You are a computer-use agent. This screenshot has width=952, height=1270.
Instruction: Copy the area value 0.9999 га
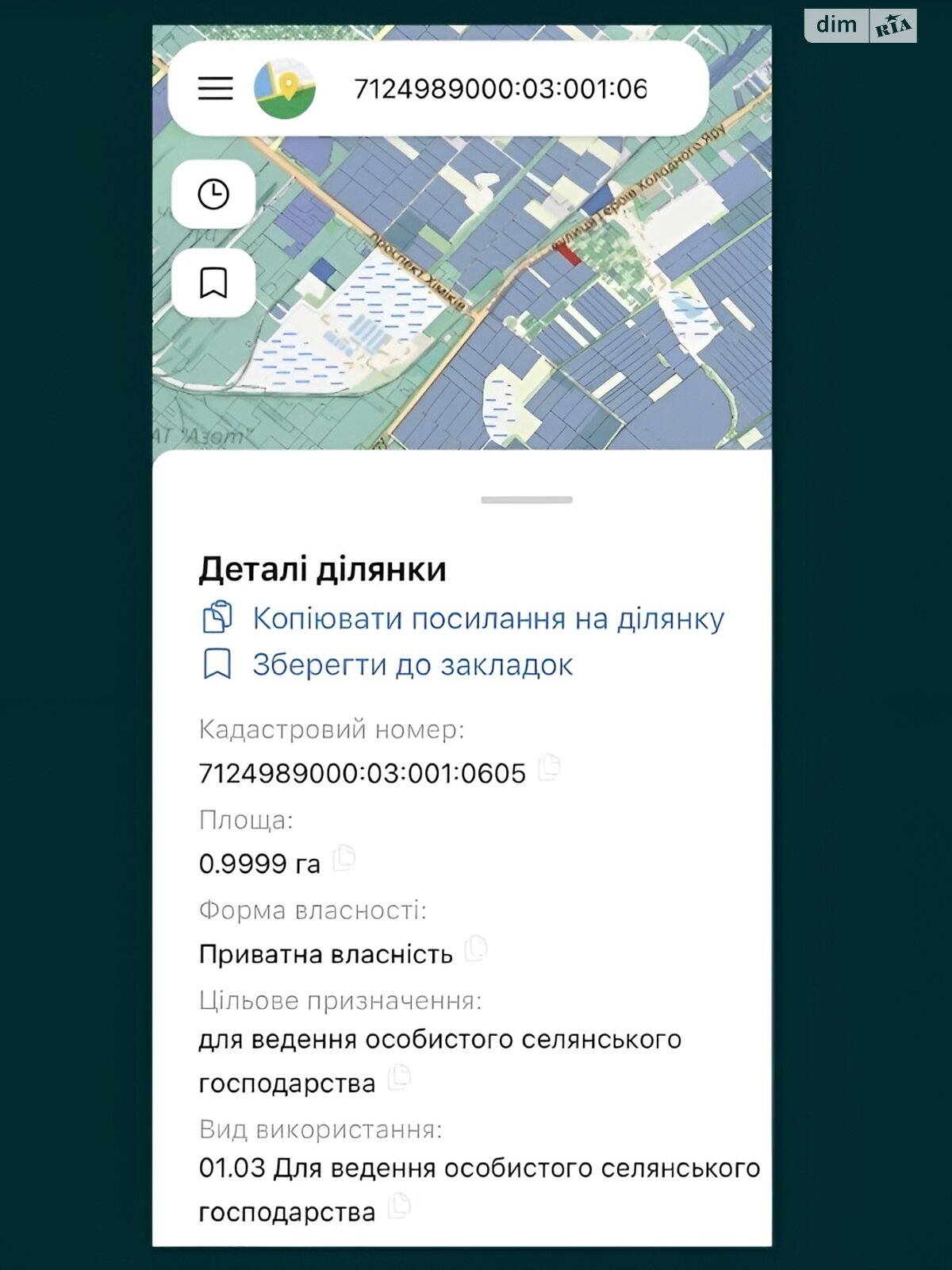344,858
